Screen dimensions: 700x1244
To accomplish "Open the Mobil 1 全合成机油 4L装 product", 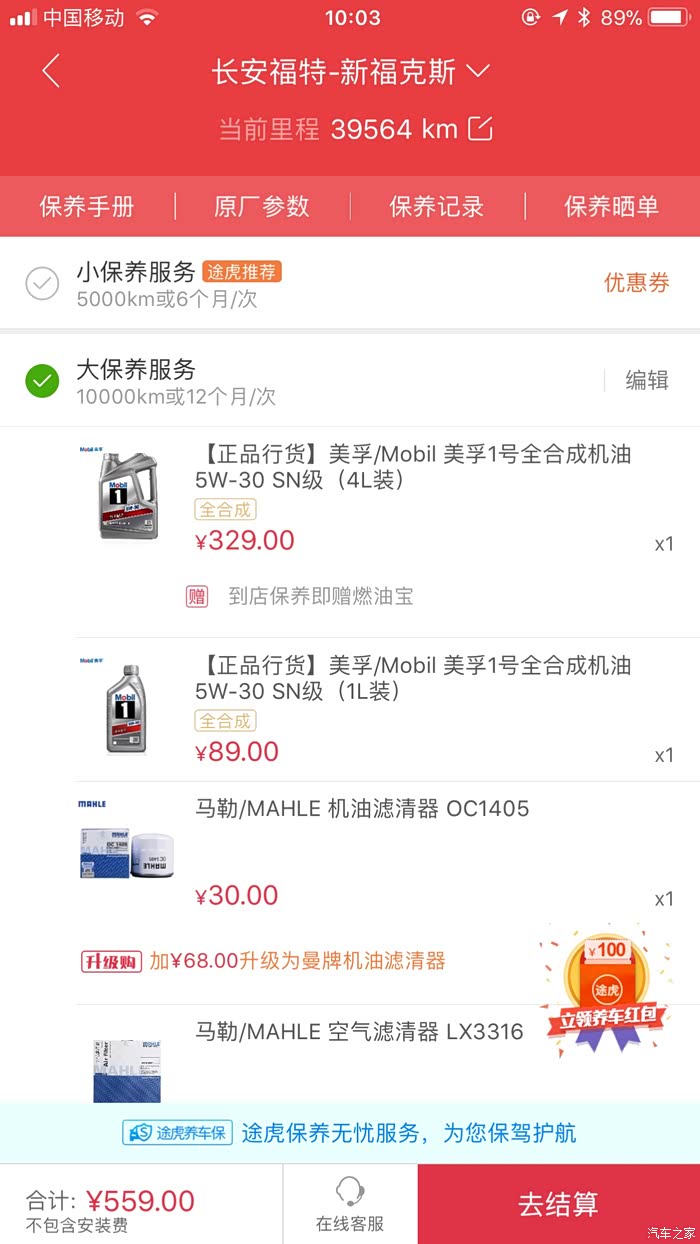I will [x=413, y=467].
